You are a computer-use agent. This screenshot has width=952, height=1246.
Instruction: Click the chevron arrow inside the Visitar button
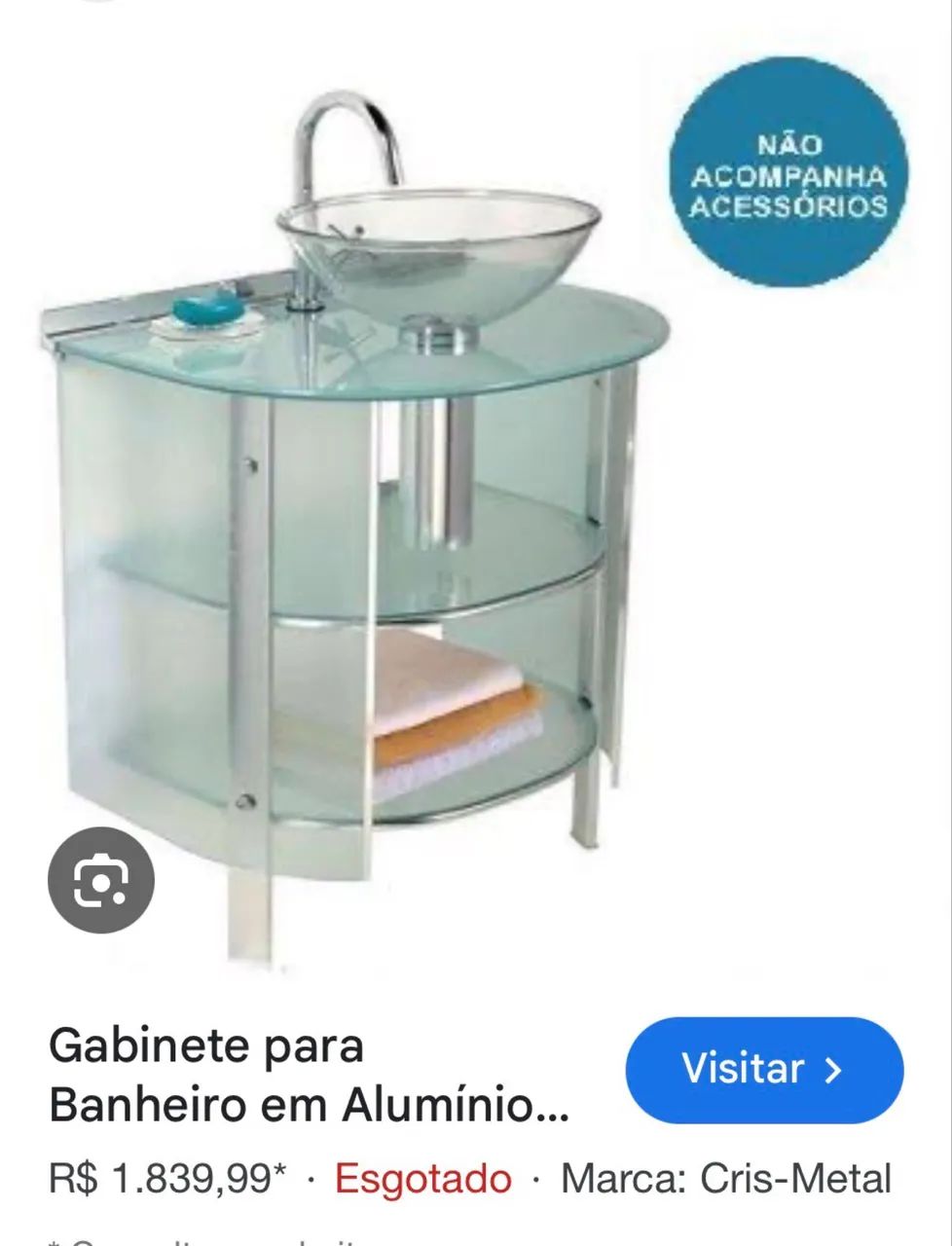tap(835, 1069)
